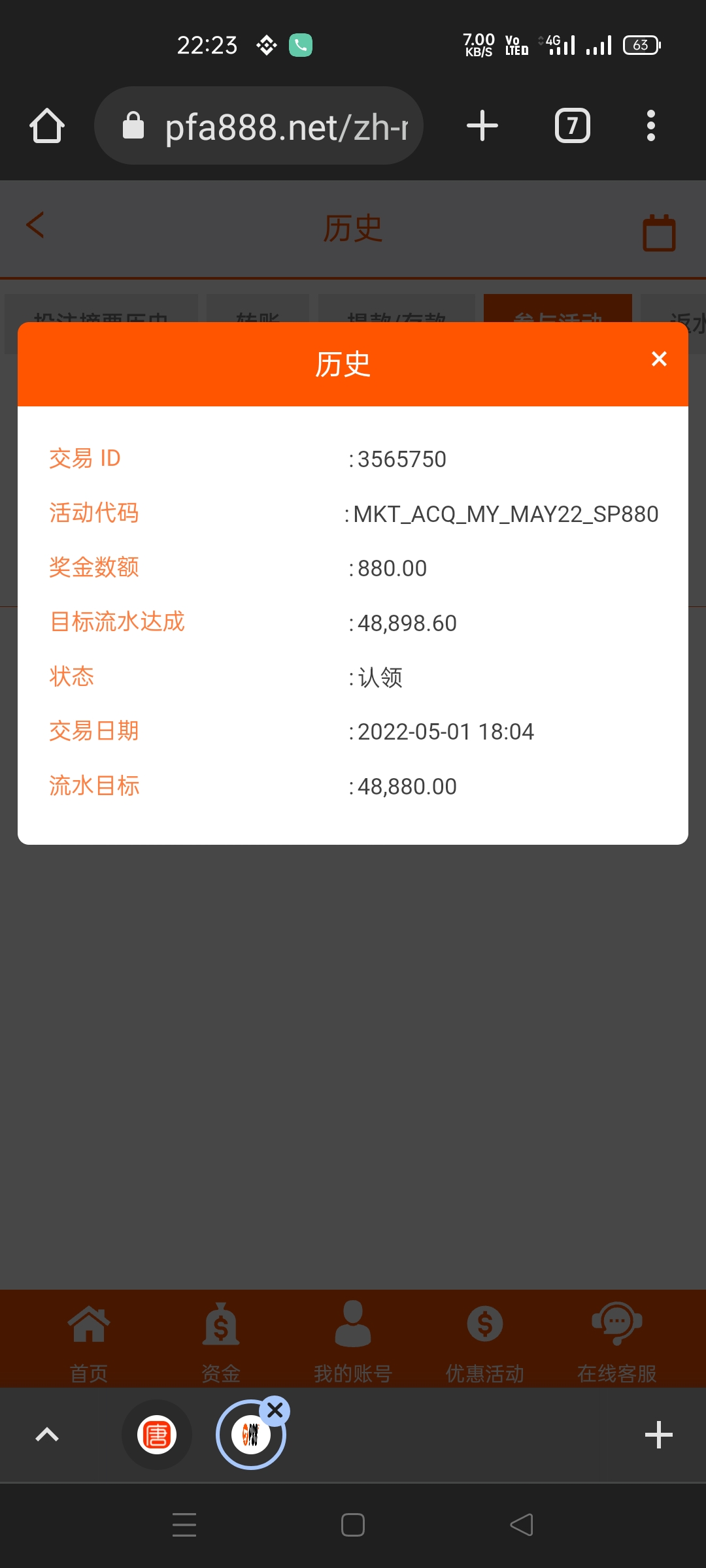Close the 历史 detail dialog
This screenshot has height=1568, width=706.
[659, 359]
